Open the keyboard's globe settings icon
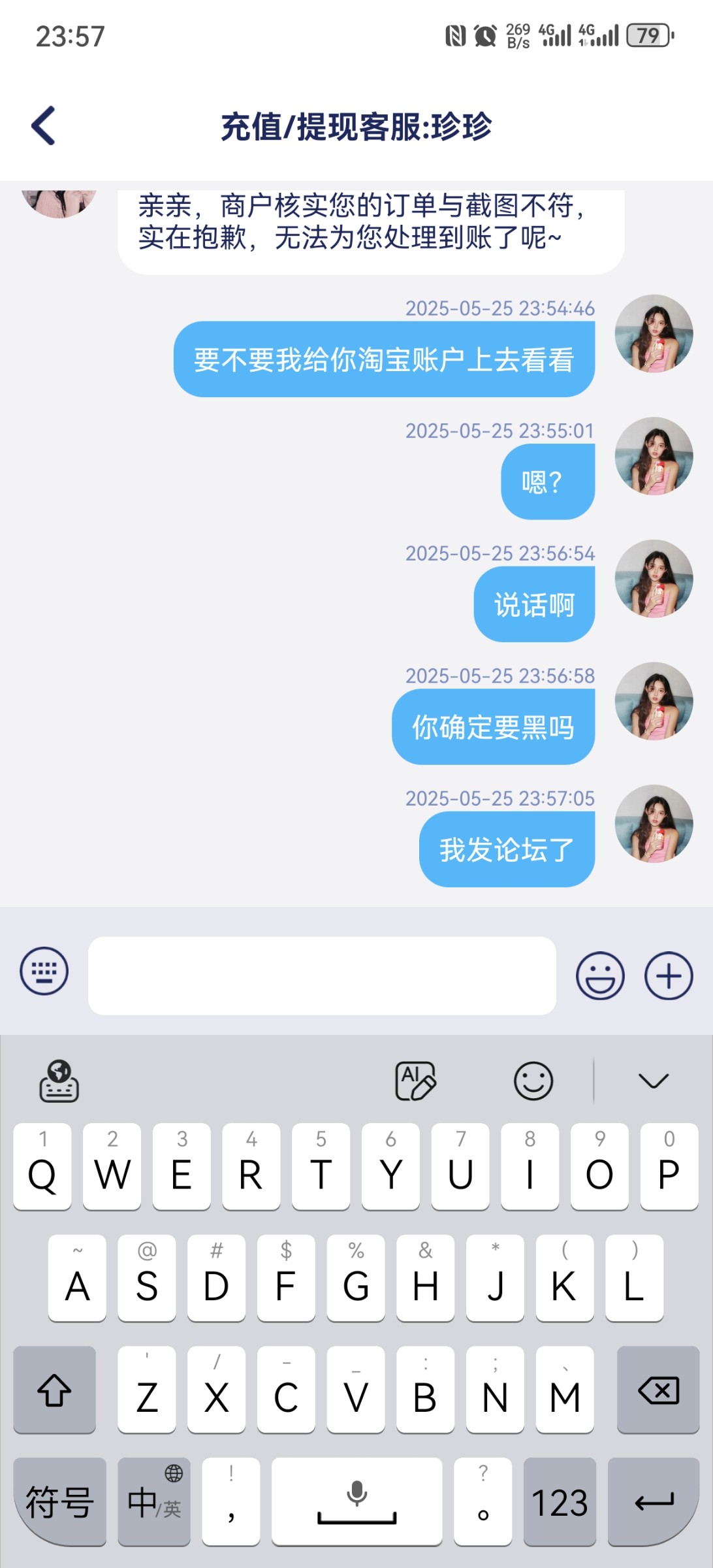Viewport: 713px width, 1568px height. 59,1081
